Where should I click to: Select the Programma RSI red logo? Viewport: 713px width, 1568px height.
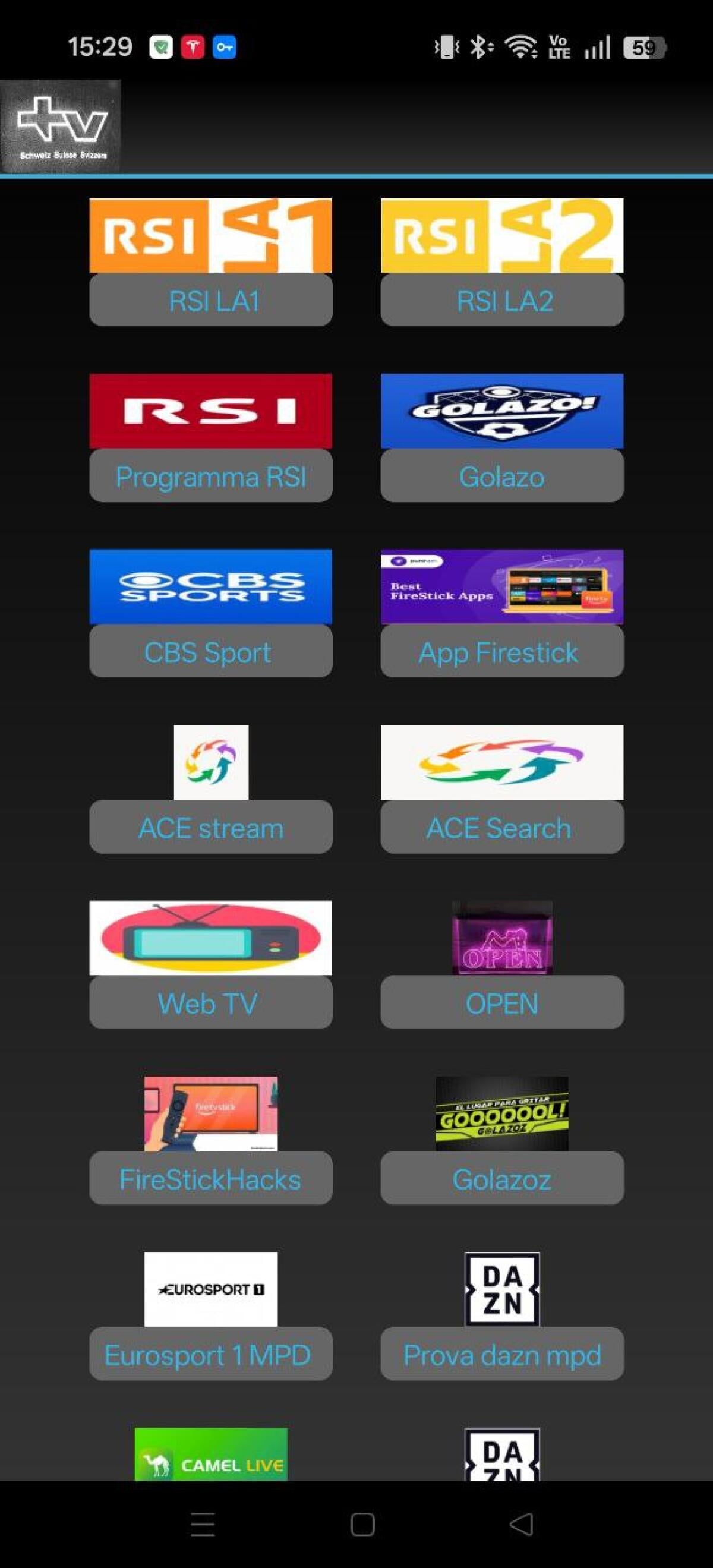210,411
